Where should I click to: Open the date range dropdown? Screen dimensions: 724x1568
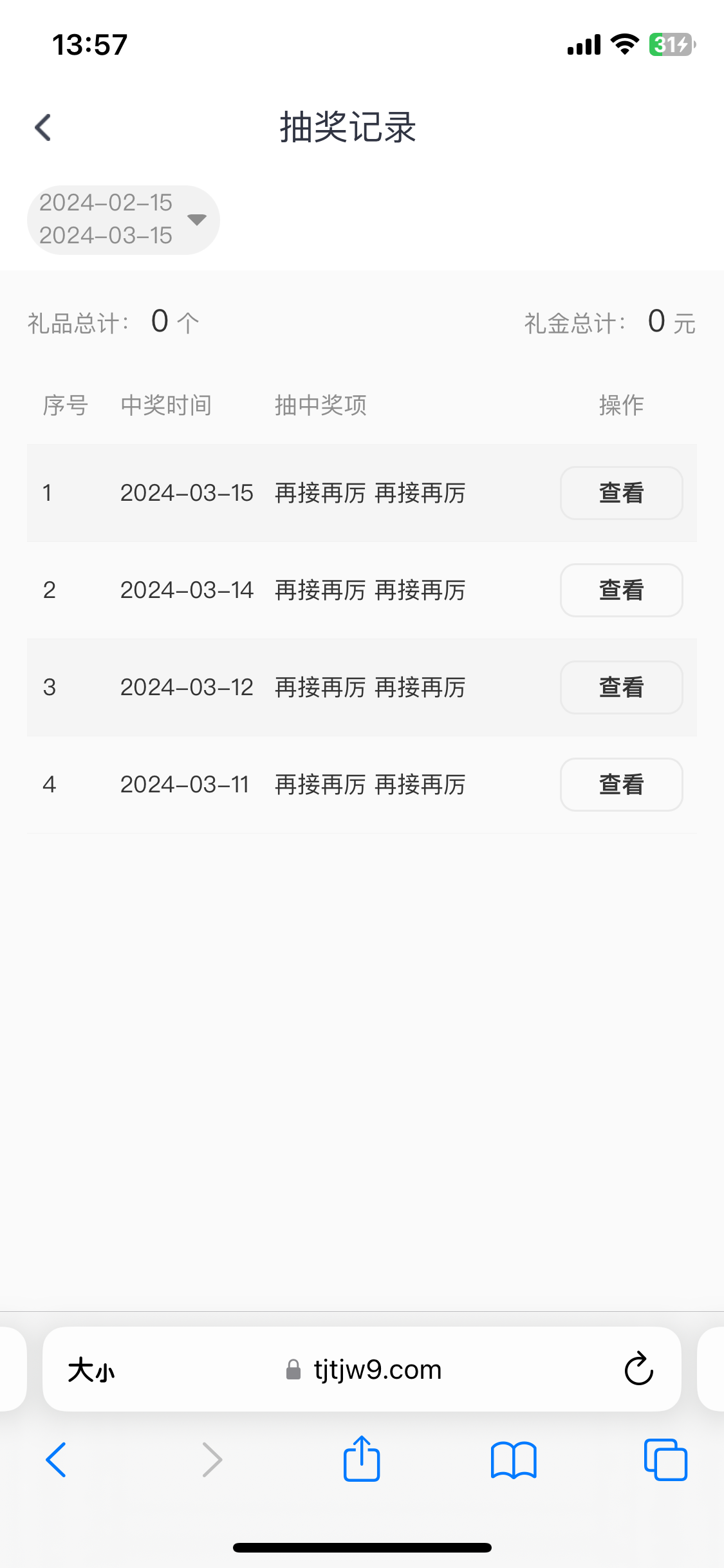coord(124,219)
